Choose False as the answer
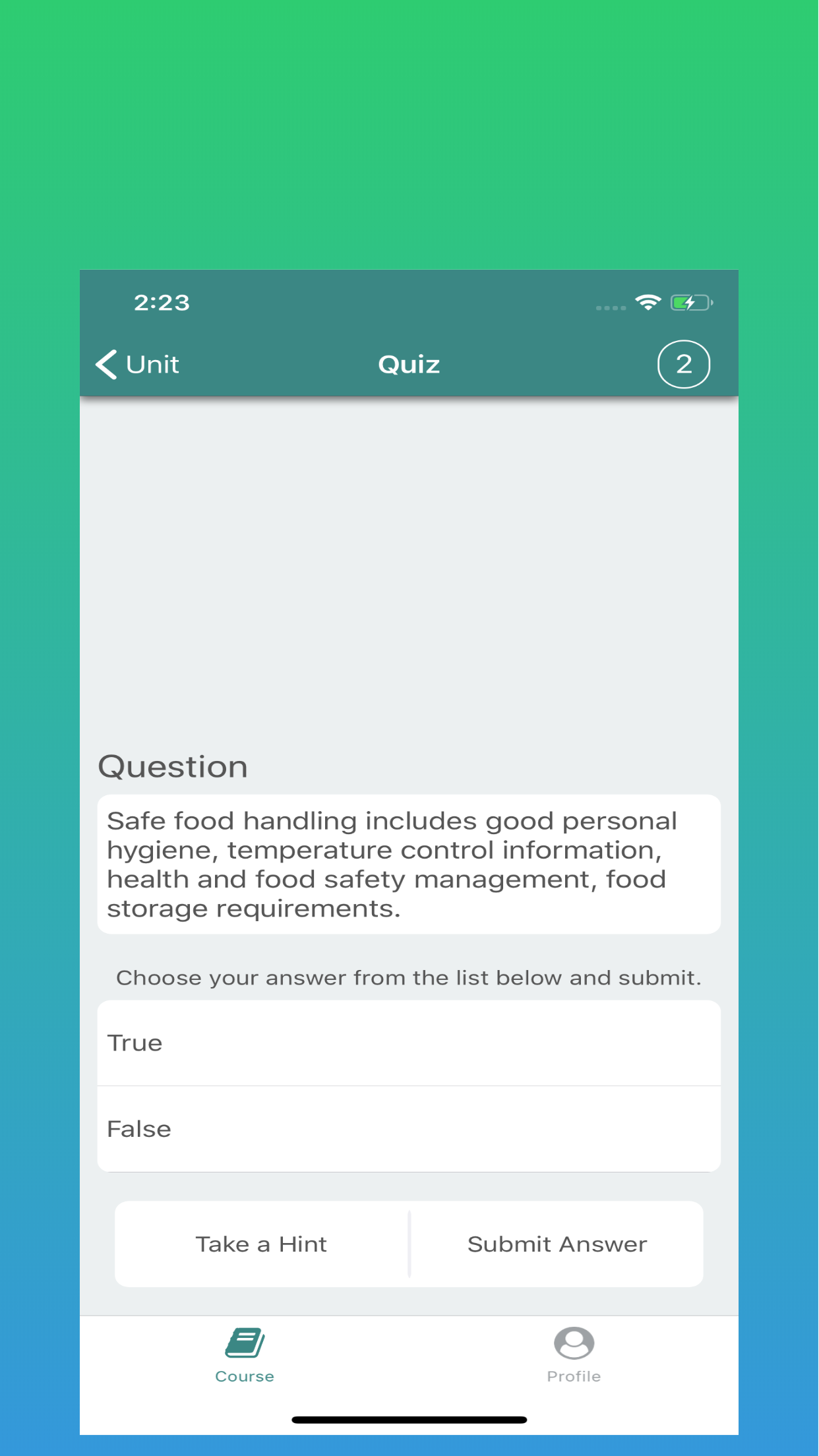The image size is (819, 1456). click(x=409, y=1129)
